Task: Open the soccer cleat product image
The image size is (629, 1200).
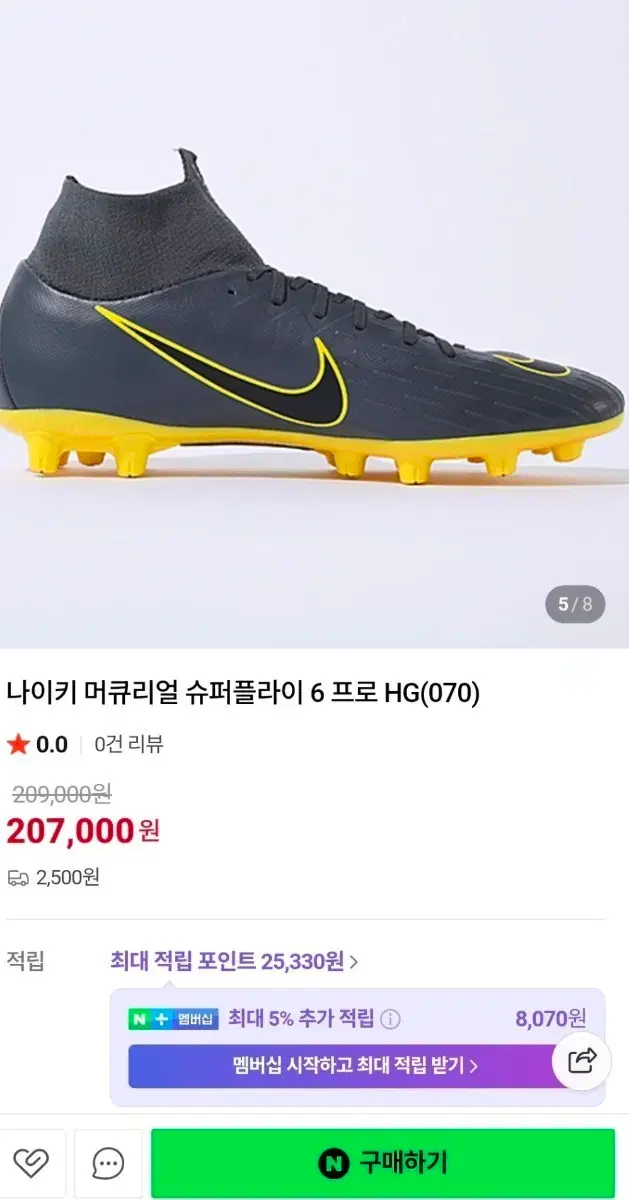Action: 314,324
